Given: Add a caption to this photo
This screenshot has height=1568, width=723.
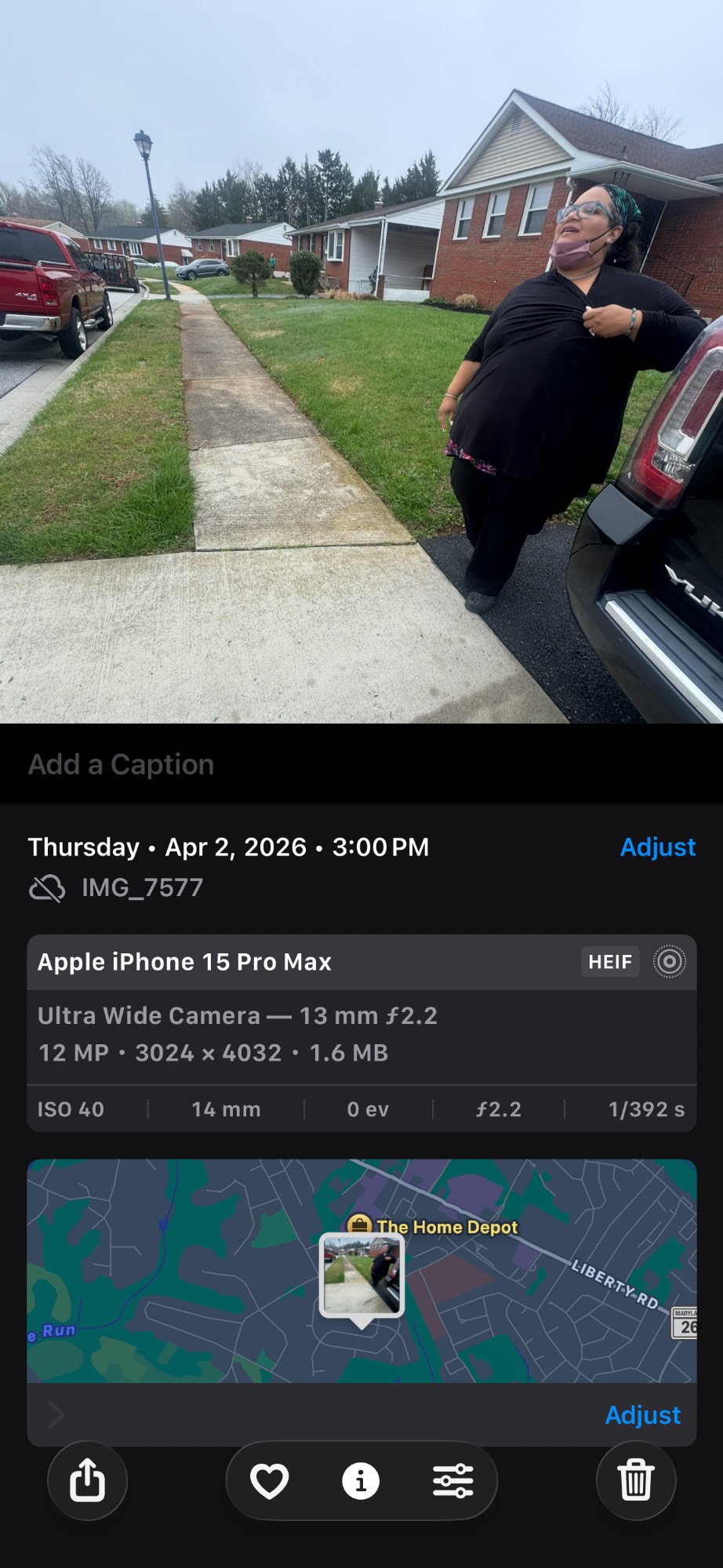Looking at the screenshot, I should (x=122, y=764).
